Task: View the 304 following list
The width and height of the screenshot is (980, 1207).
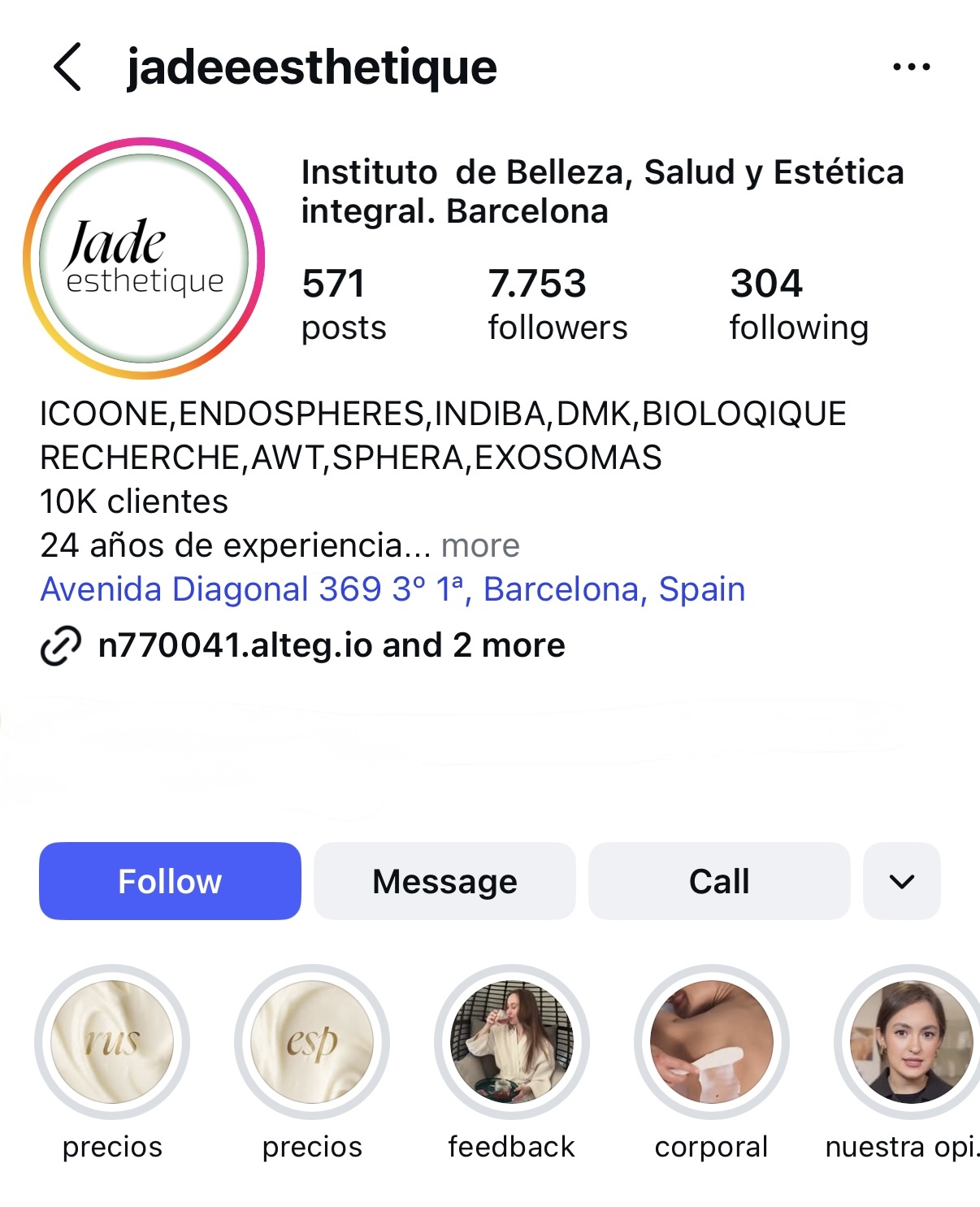Action: tap(798, 304)
